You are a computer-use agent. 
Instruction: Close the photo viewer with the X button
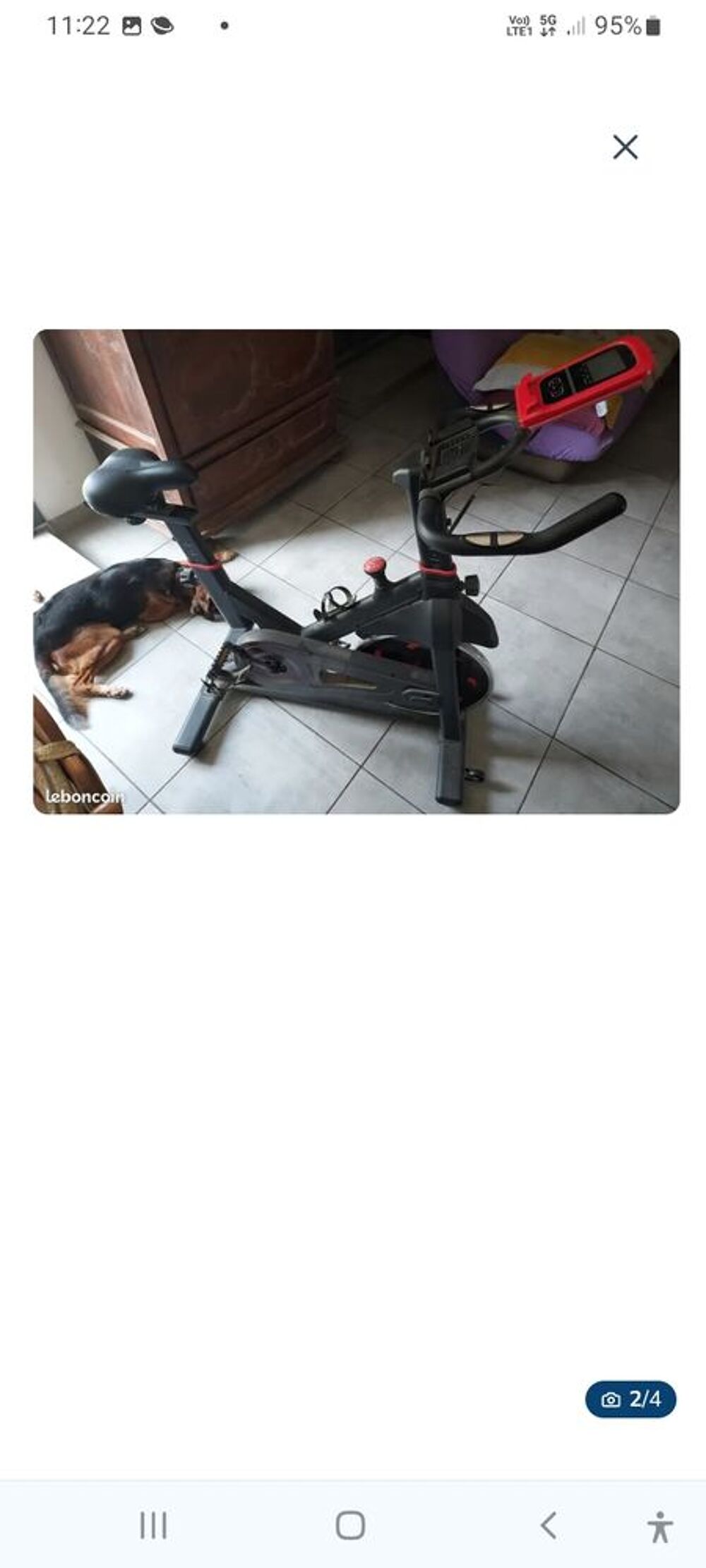624,147
